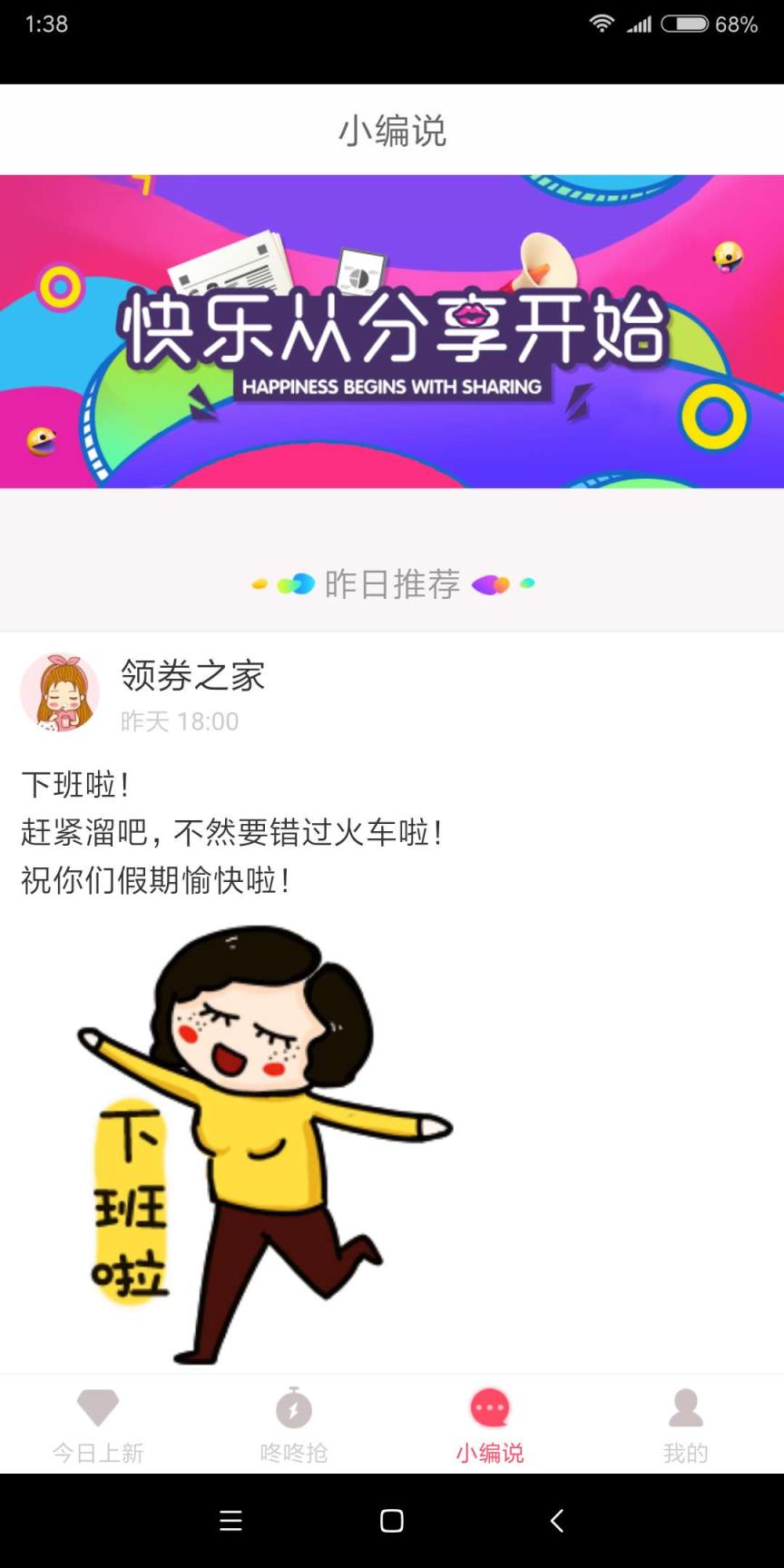Tap the 昨日推荐 section header
Screen dimensions: 784x1568
coord(392,583)
